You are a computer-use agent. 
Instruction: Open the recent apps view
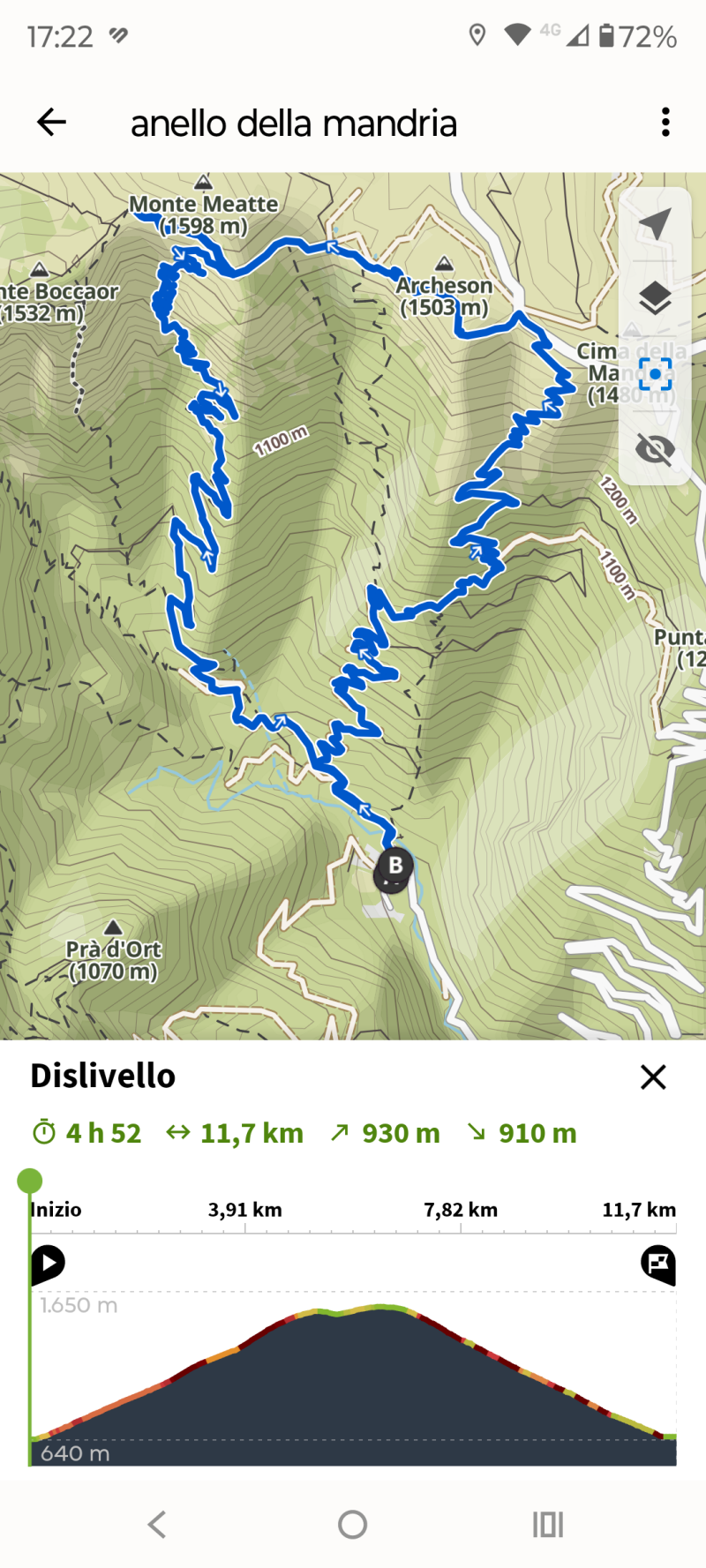coord(547,1524)
